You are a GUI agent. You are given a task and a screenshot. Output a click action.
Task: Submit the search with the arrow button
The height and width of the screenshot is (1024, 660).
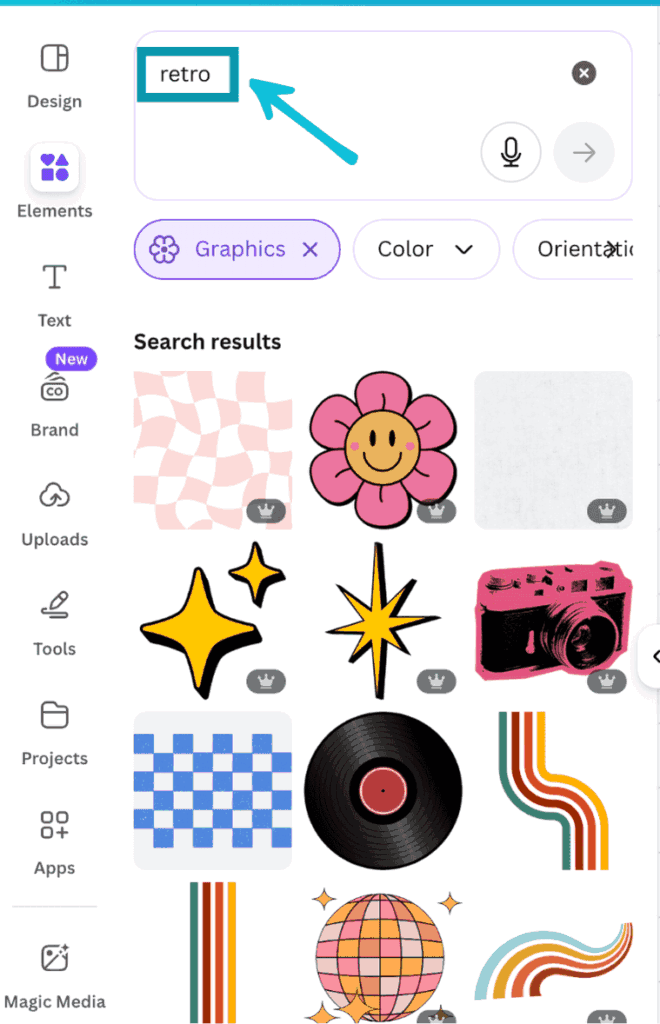[x=584, y=153]
